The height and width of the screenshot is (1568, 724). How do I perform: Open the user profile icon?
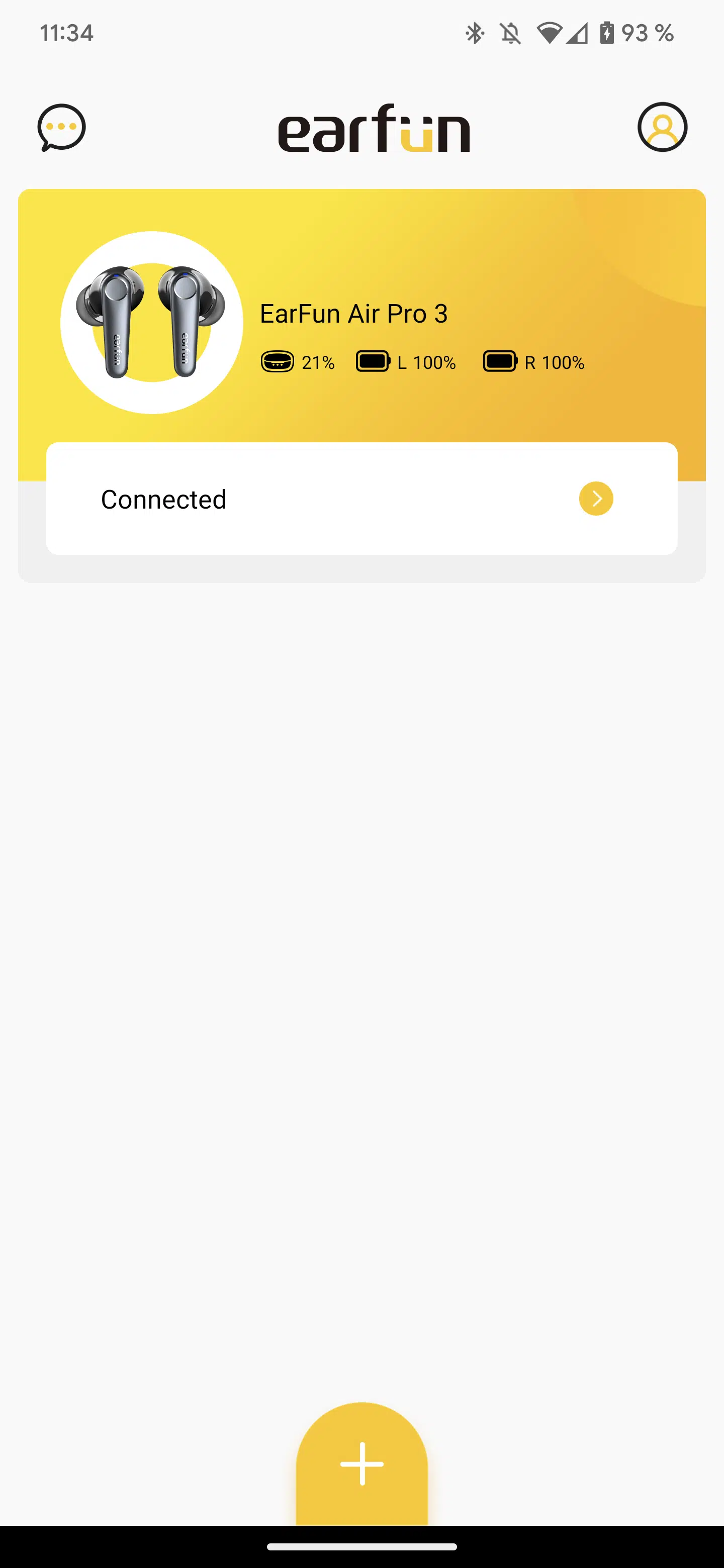tap(662, 127)
